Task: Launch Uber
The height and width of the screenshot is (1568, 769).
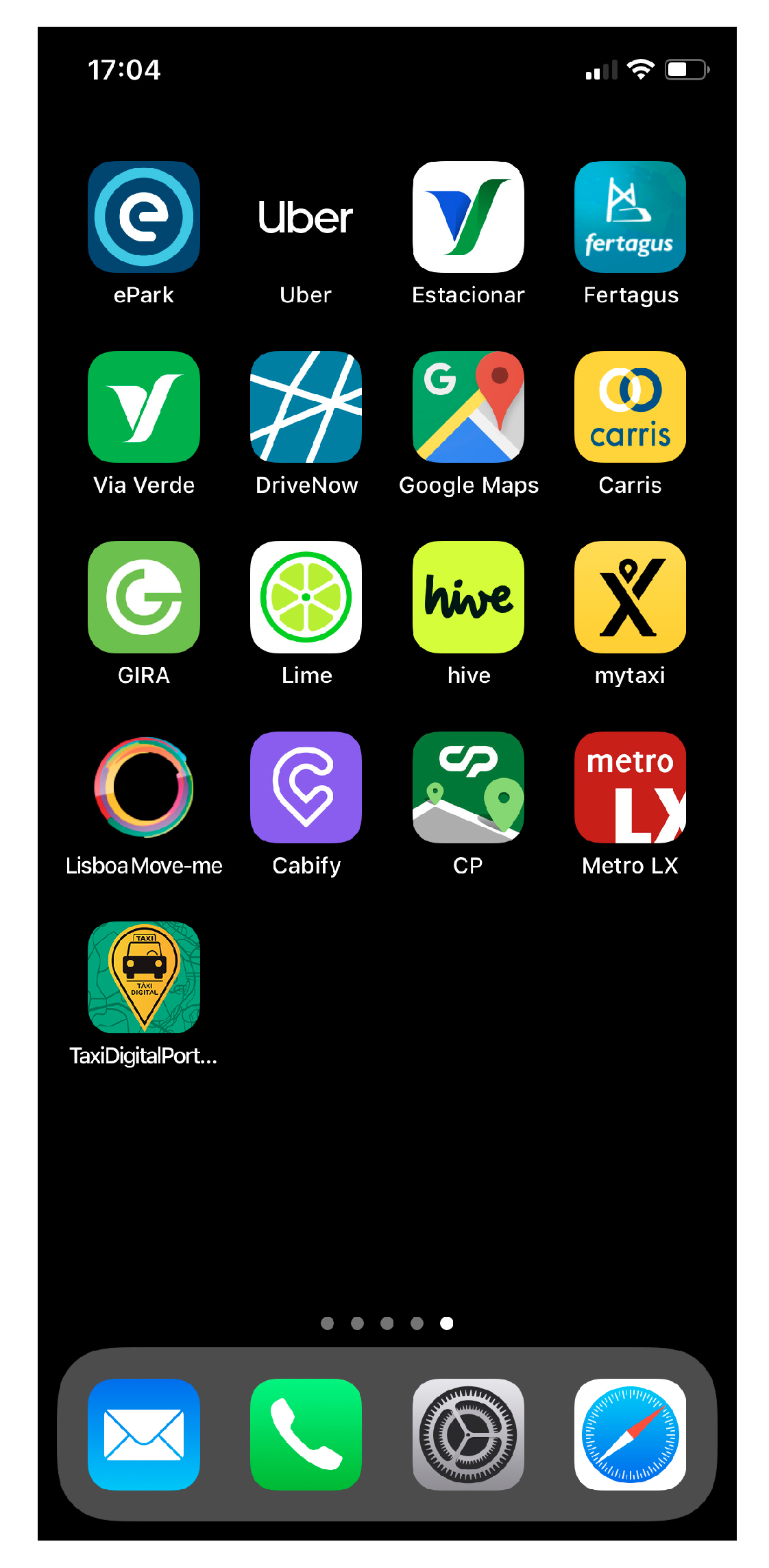Action: pyautogui.click(x=306, y=217)
